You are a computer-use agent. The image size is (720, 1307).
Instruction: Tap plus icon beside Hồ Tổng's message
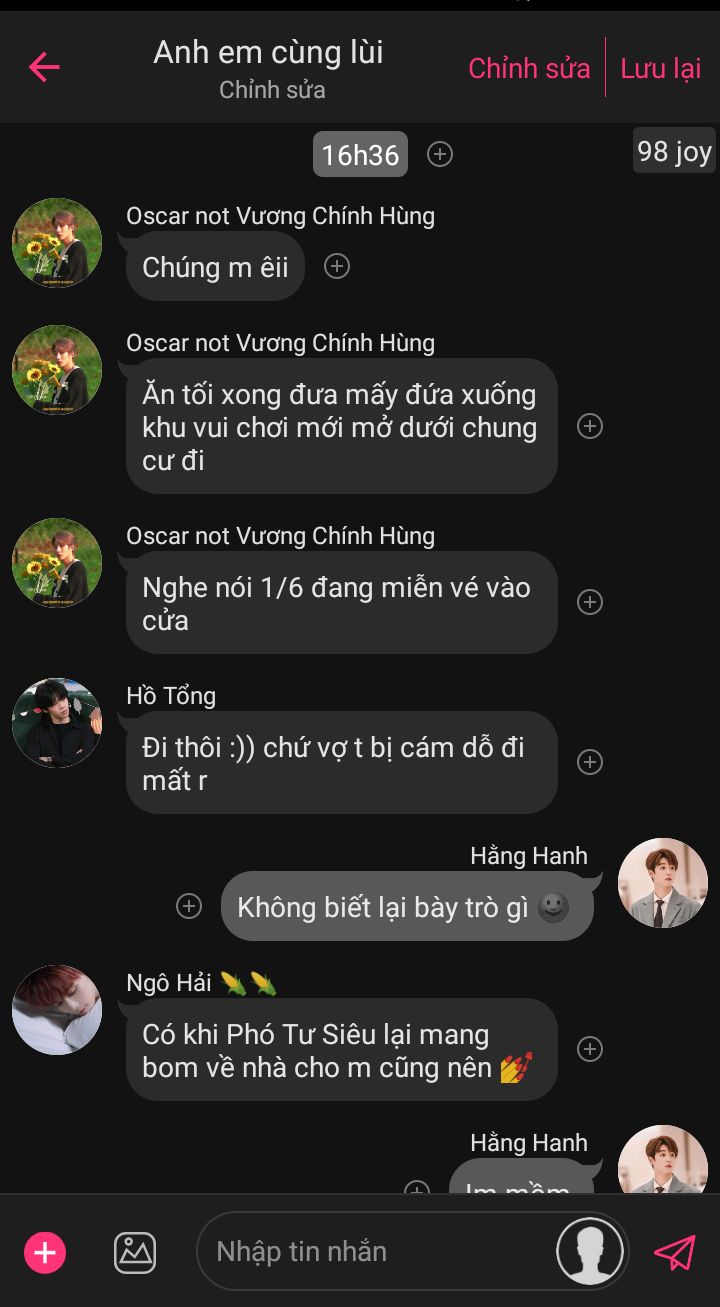tap(590, 762)
